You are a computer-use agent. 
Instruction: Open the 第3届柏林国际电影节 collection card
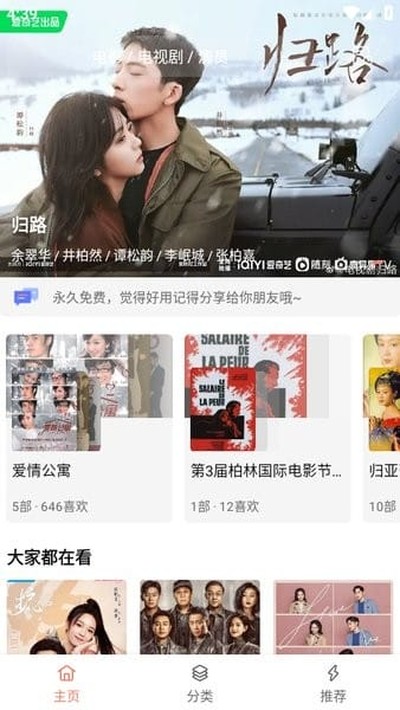(267, 428)
